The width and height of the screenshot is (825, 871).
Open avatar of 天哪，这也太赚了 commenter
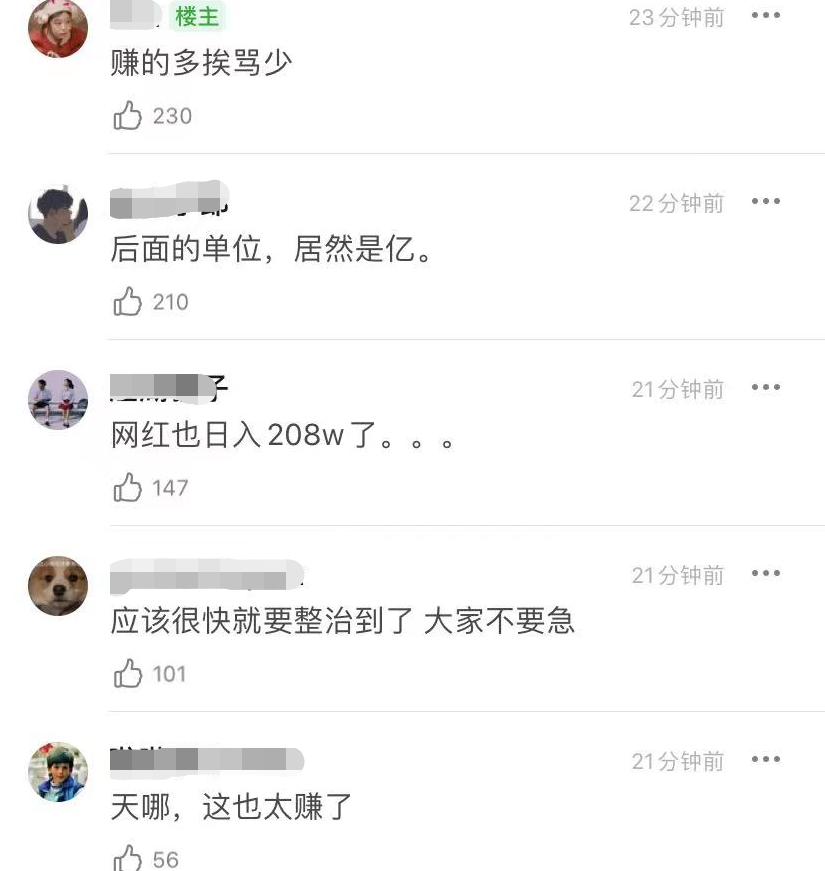pyautogui.click(x=58, y=772)
